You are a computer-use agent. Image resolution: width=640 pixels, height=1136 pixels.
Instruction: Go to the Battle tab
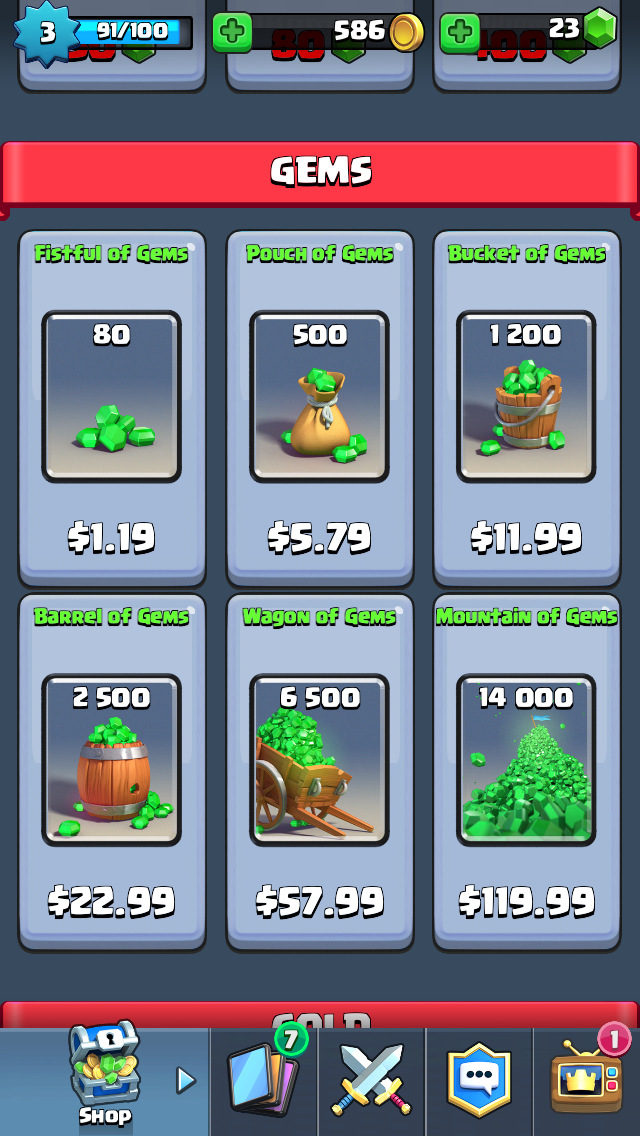coord(372,1080)
